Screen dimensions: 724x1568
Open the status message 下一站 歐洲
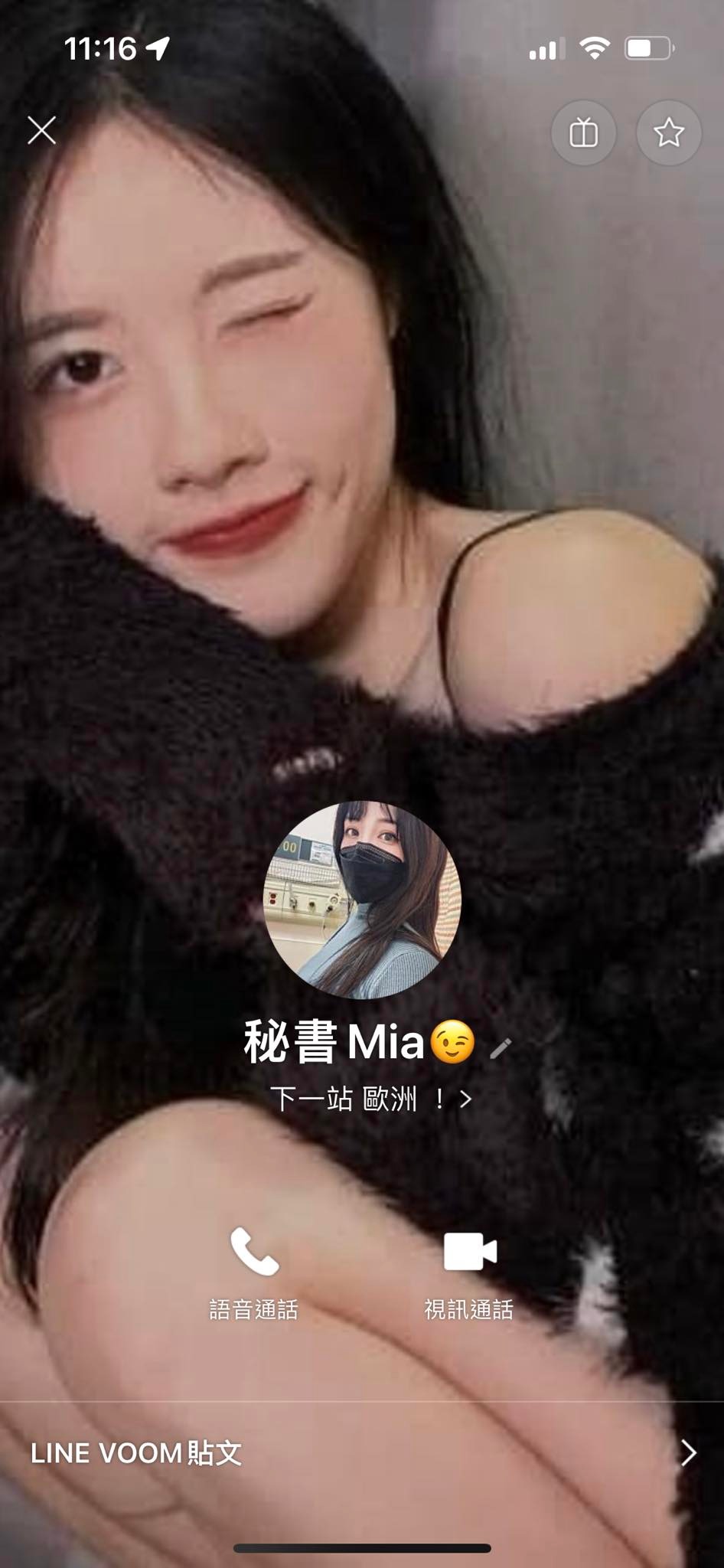370,1100
